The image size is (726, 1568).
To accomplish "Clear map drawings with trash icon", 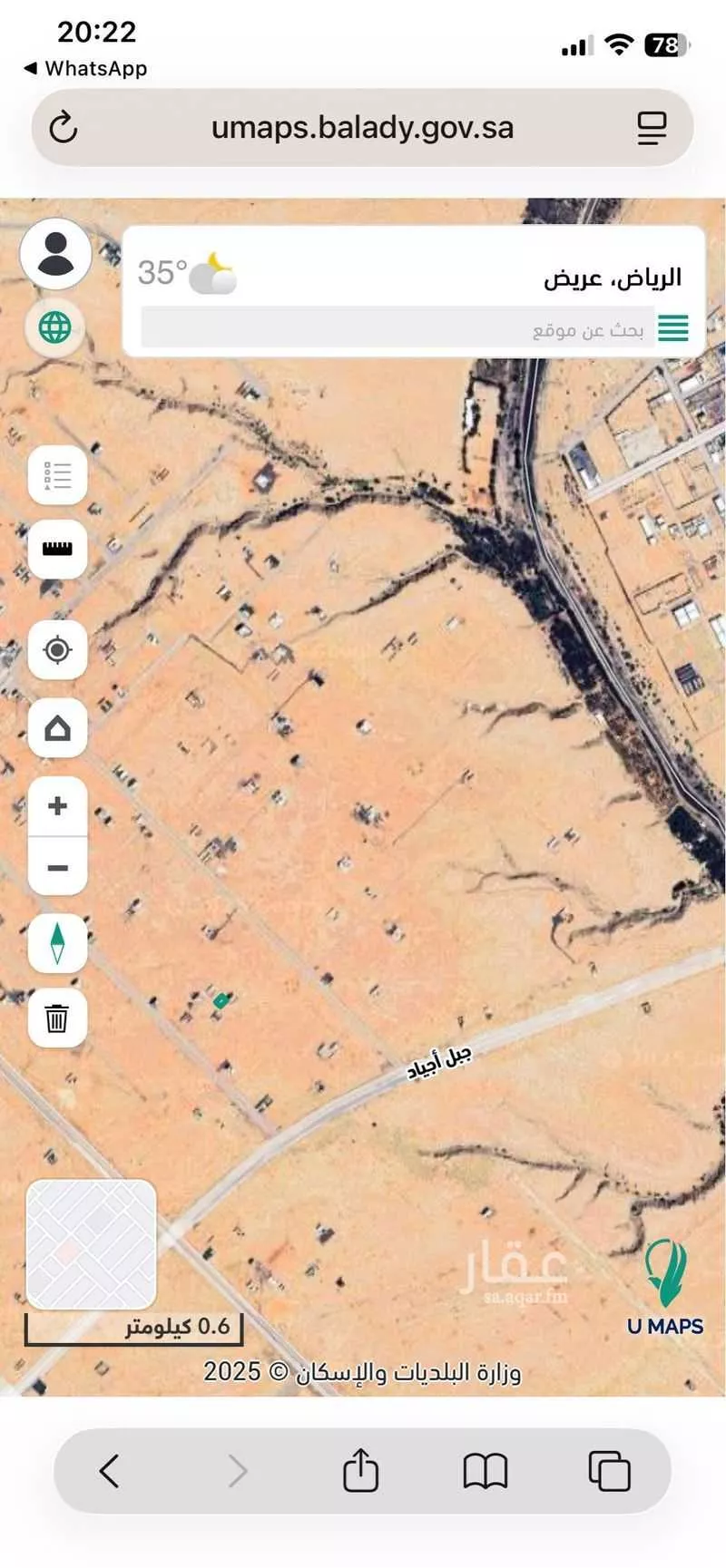I will [x=57, y=1018].
